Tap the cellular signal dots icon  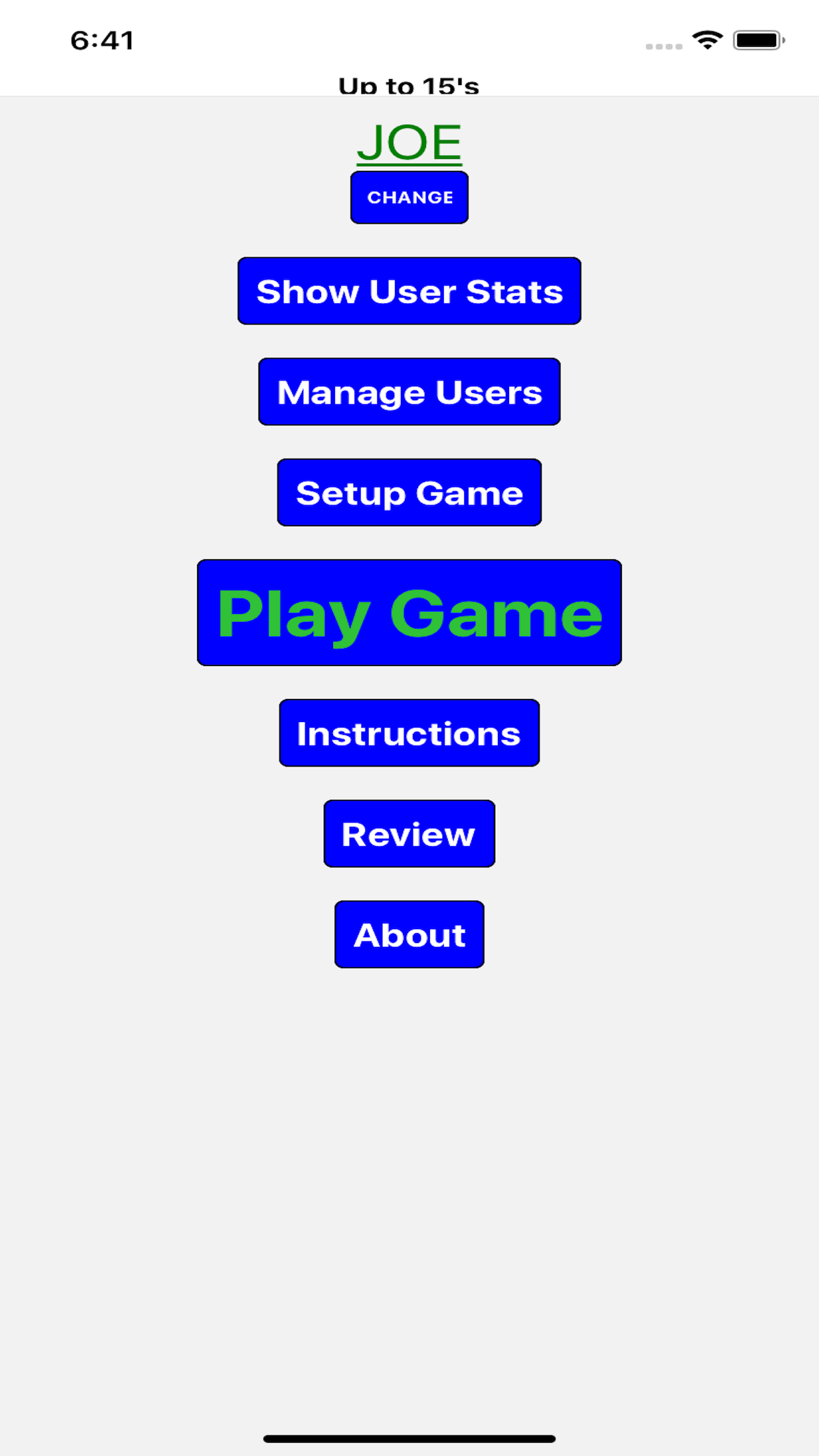[x=663, y=45]
